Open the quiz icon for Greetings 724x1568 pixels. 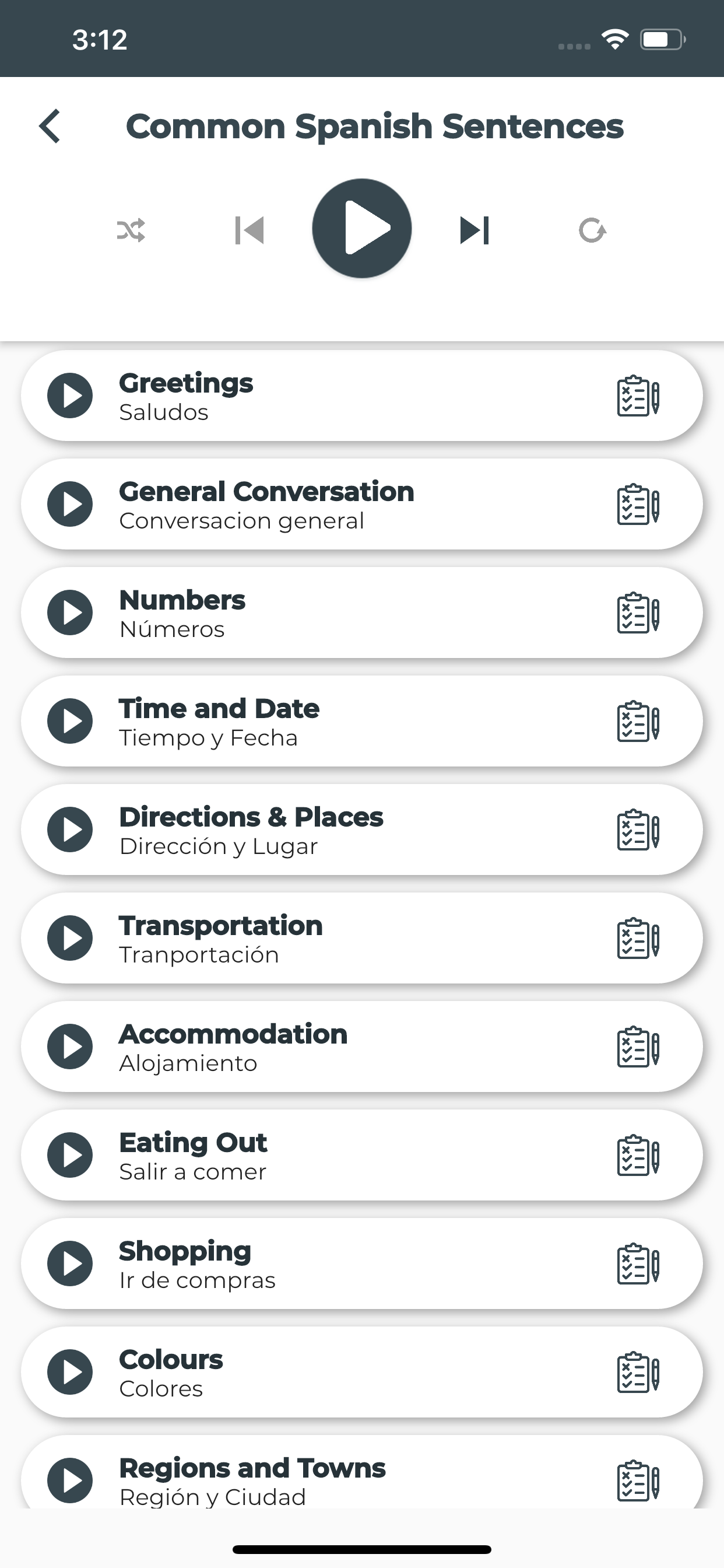point(638,396)
